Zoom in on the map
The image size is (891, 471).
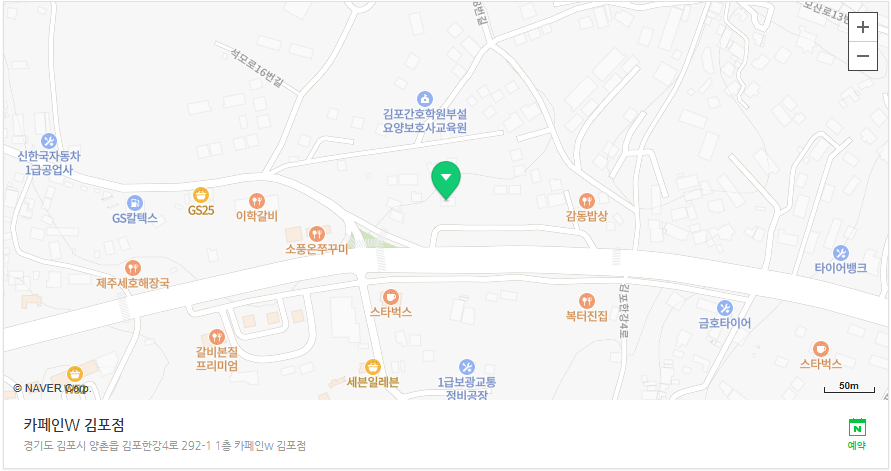(862, 28)
